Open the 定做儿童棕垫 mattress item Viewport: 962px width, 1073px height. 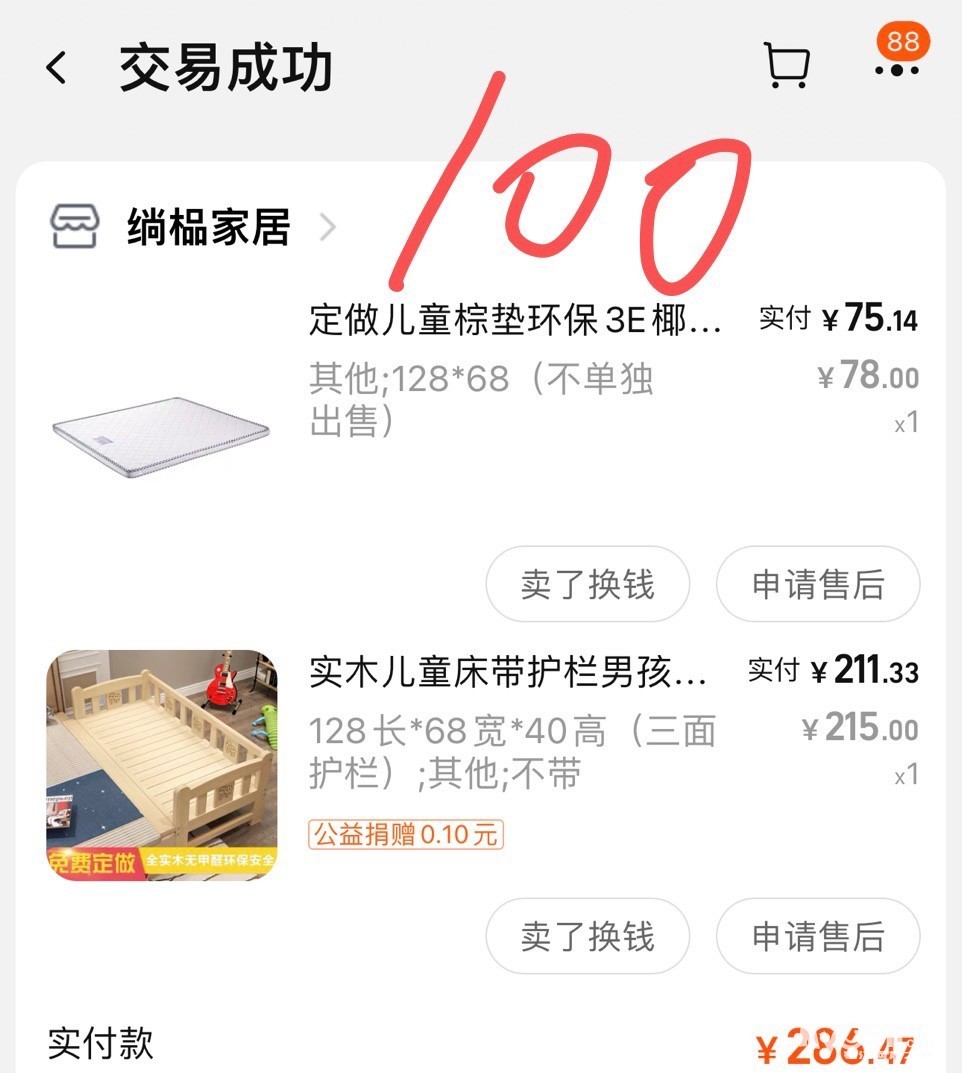click(514, 320)
